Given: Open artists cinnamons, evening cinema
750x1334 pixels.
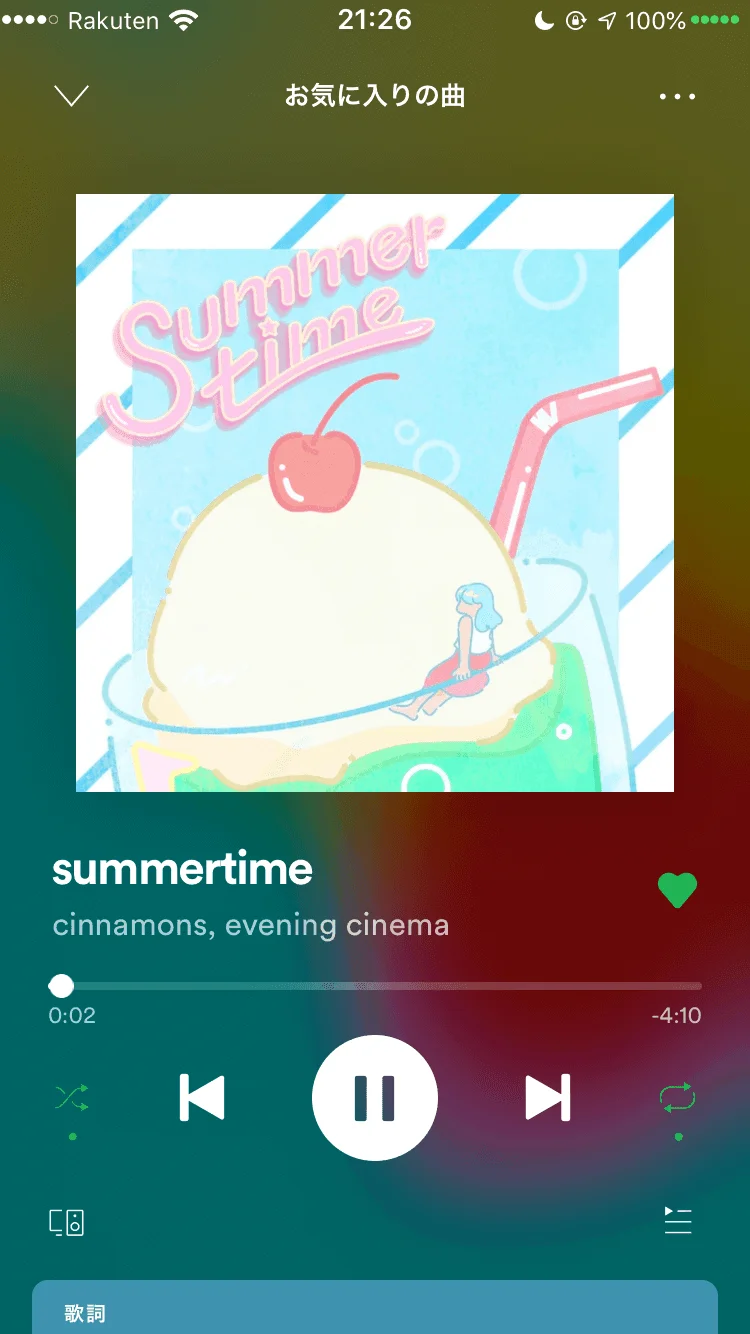Looking at the screenshot, I should click(x=250, y=925).
